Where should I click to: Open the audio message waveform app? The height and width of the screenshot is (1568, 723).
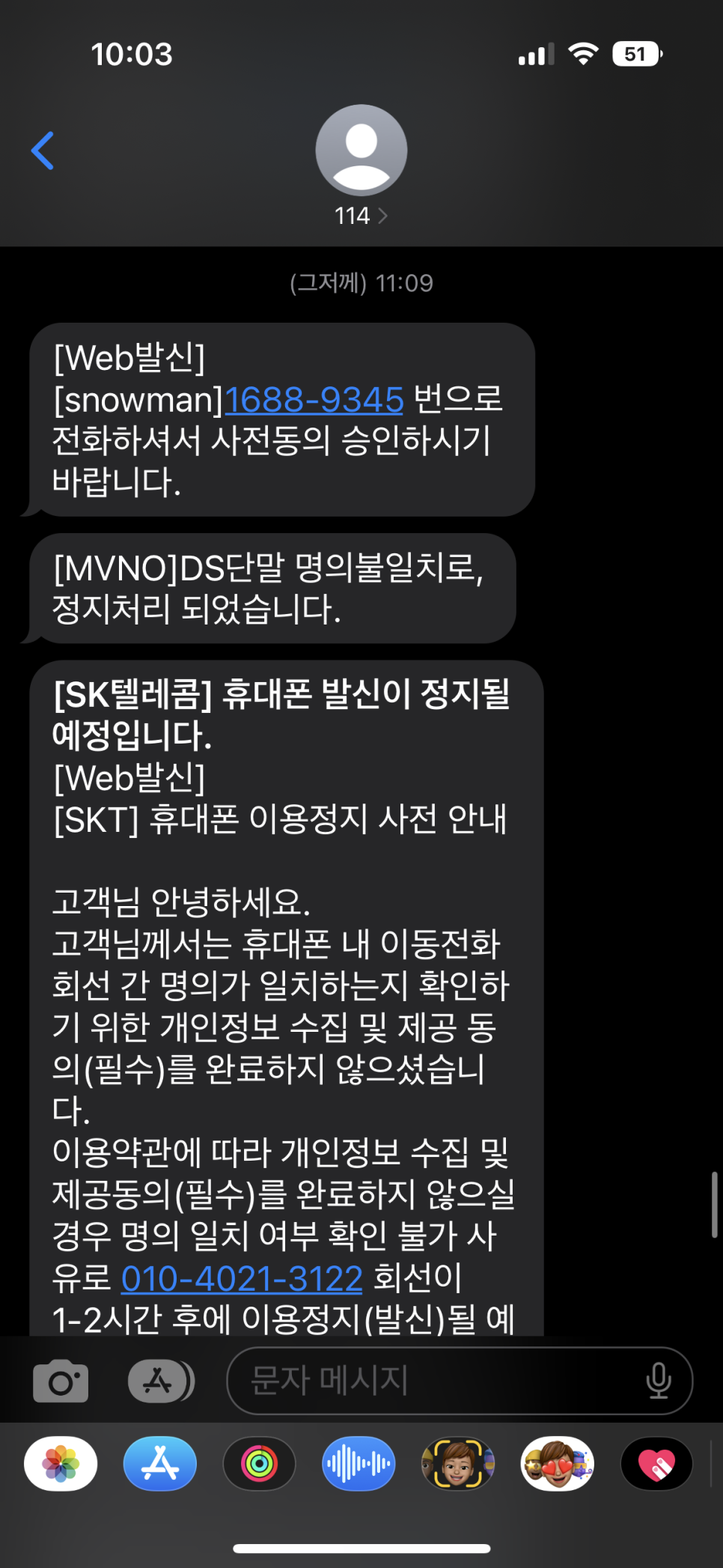(359, 1464)
